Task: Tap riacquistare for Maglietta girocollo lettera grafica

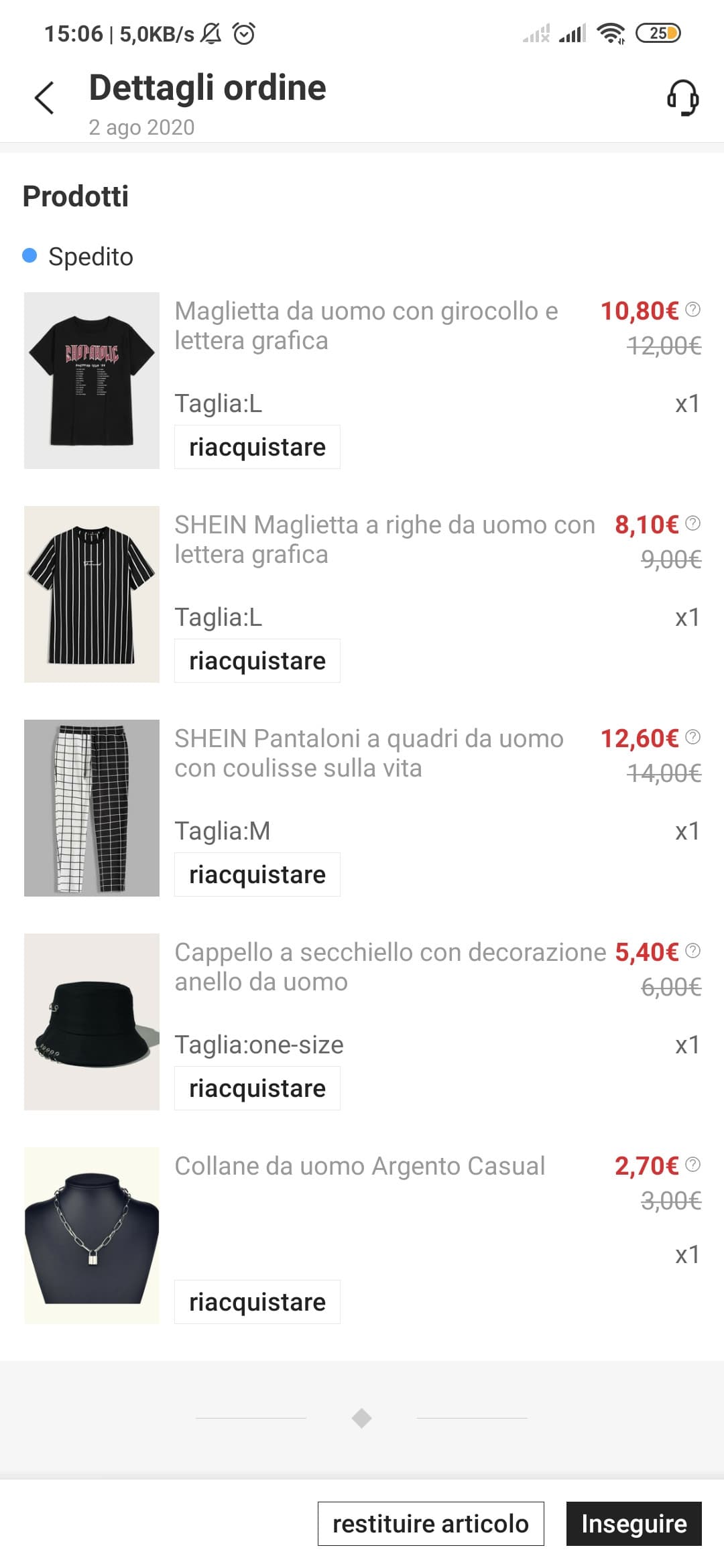Action: (x=257, y=447)
